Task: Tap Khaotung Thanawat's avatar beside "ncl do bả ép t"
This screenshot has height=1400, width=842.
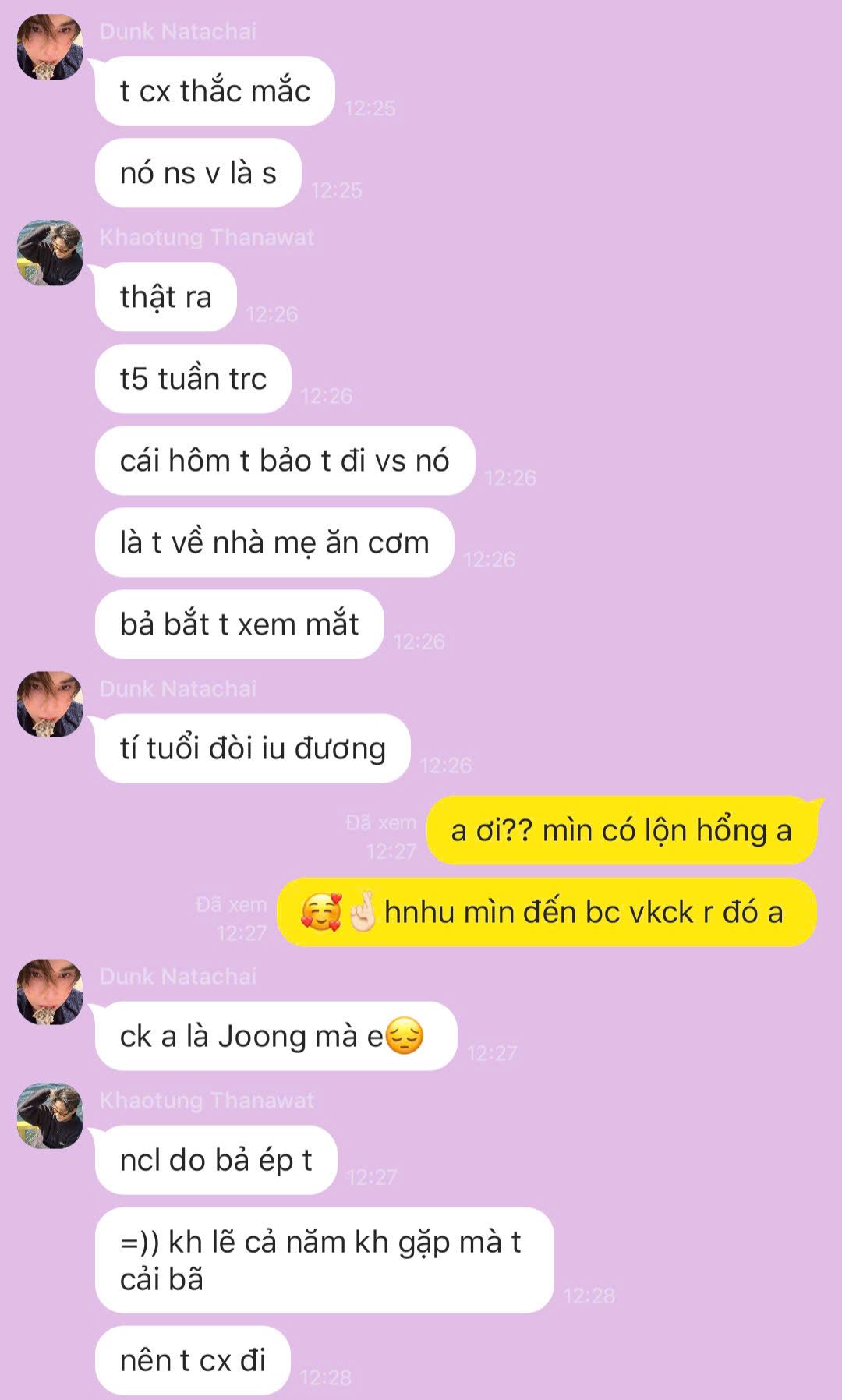Action: tap(50, 1115)
